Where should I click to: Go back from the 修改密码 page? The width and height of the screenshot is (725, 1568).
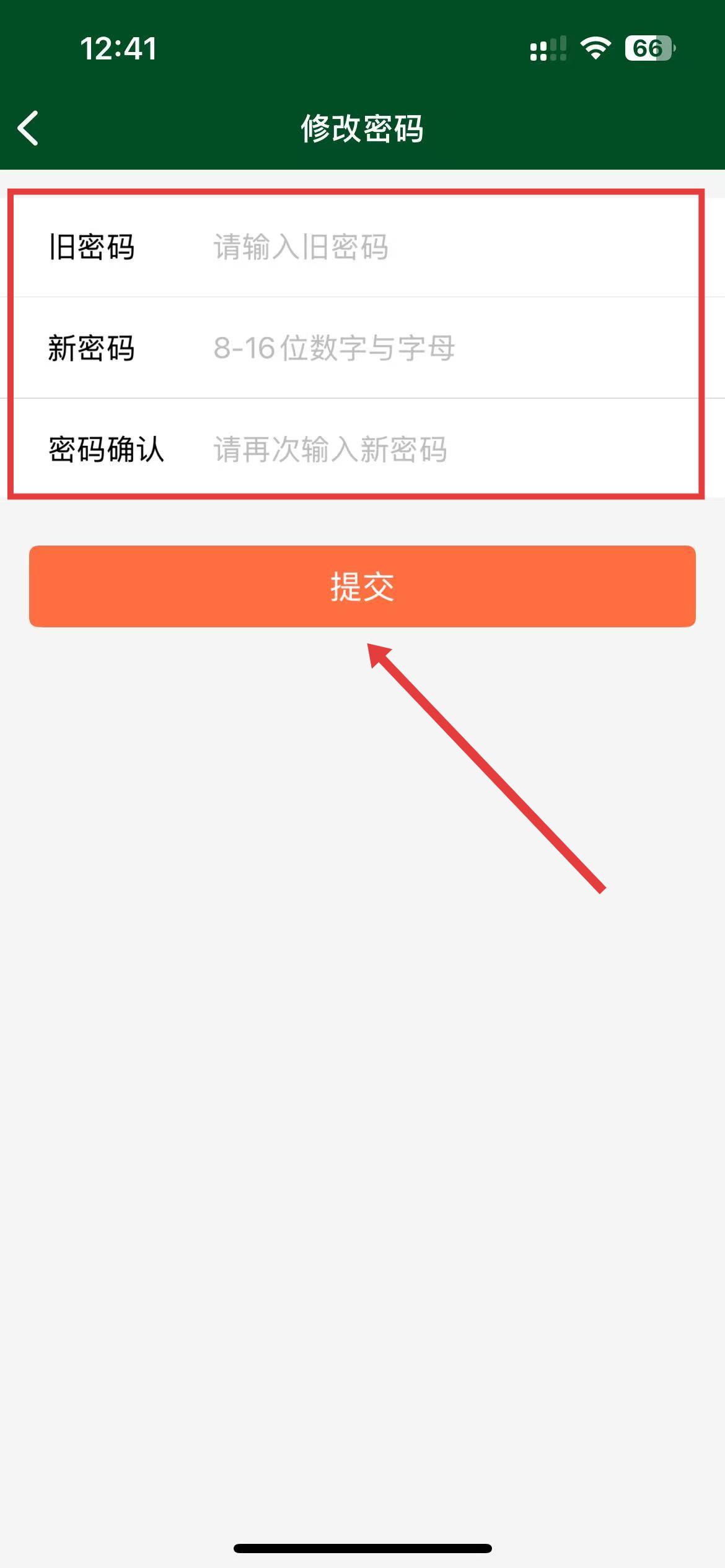click(29, 128)
